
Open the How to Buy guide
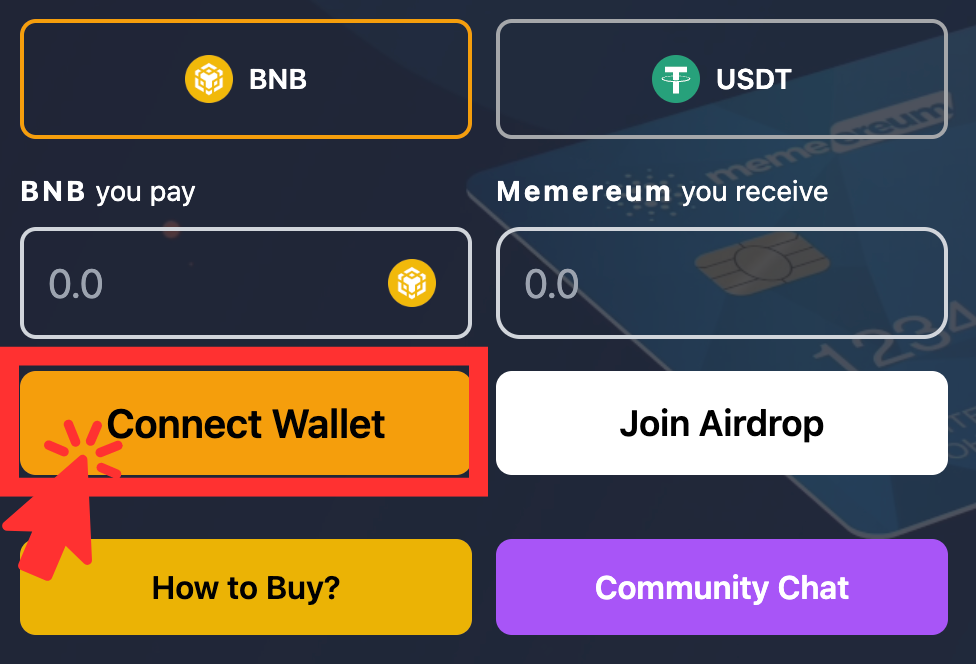click(245, 587)
